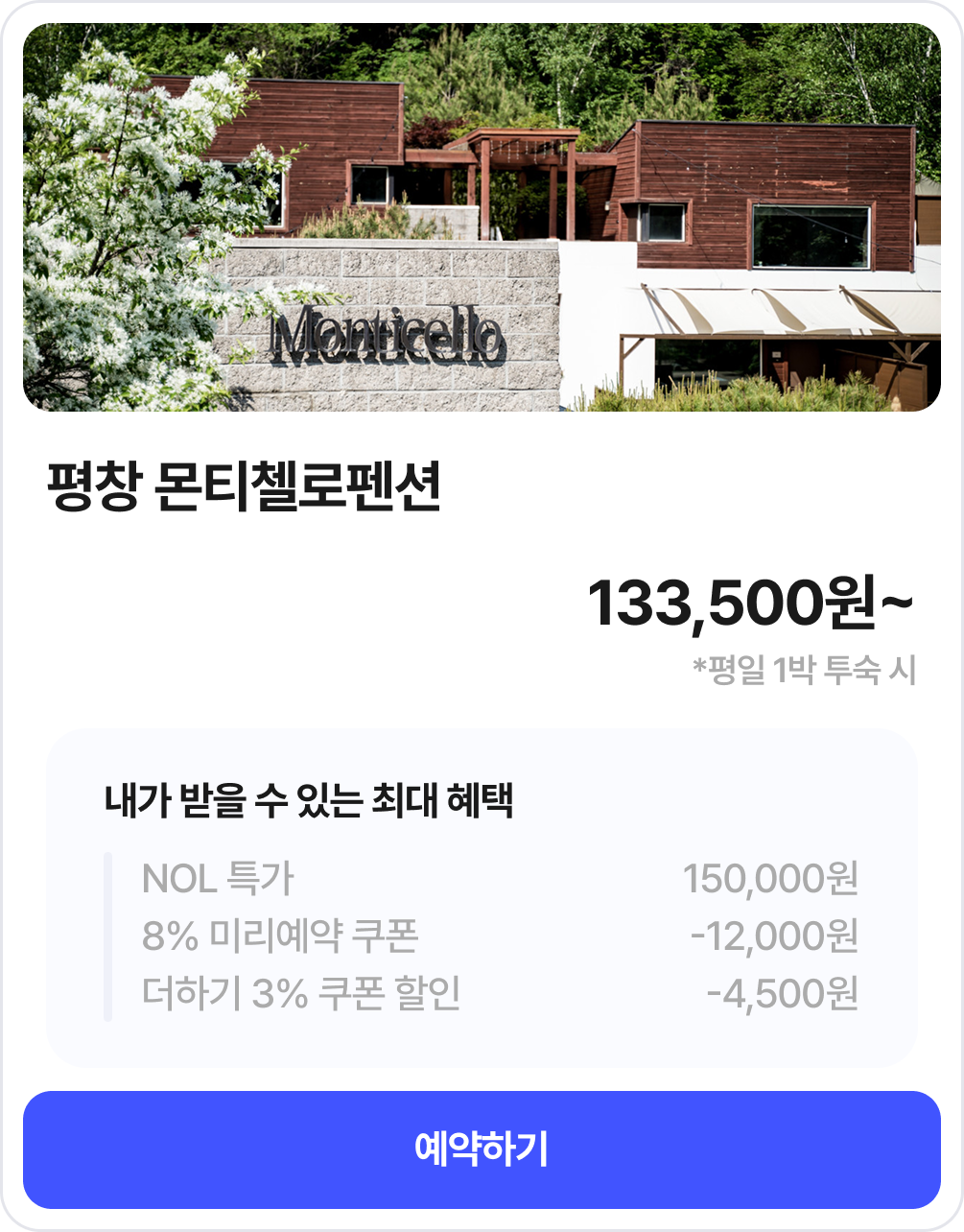Tap the 예약하기 button
The height and width of the screenshot is (1232, 964).
pyautogui.click(x=482, y=1149)
